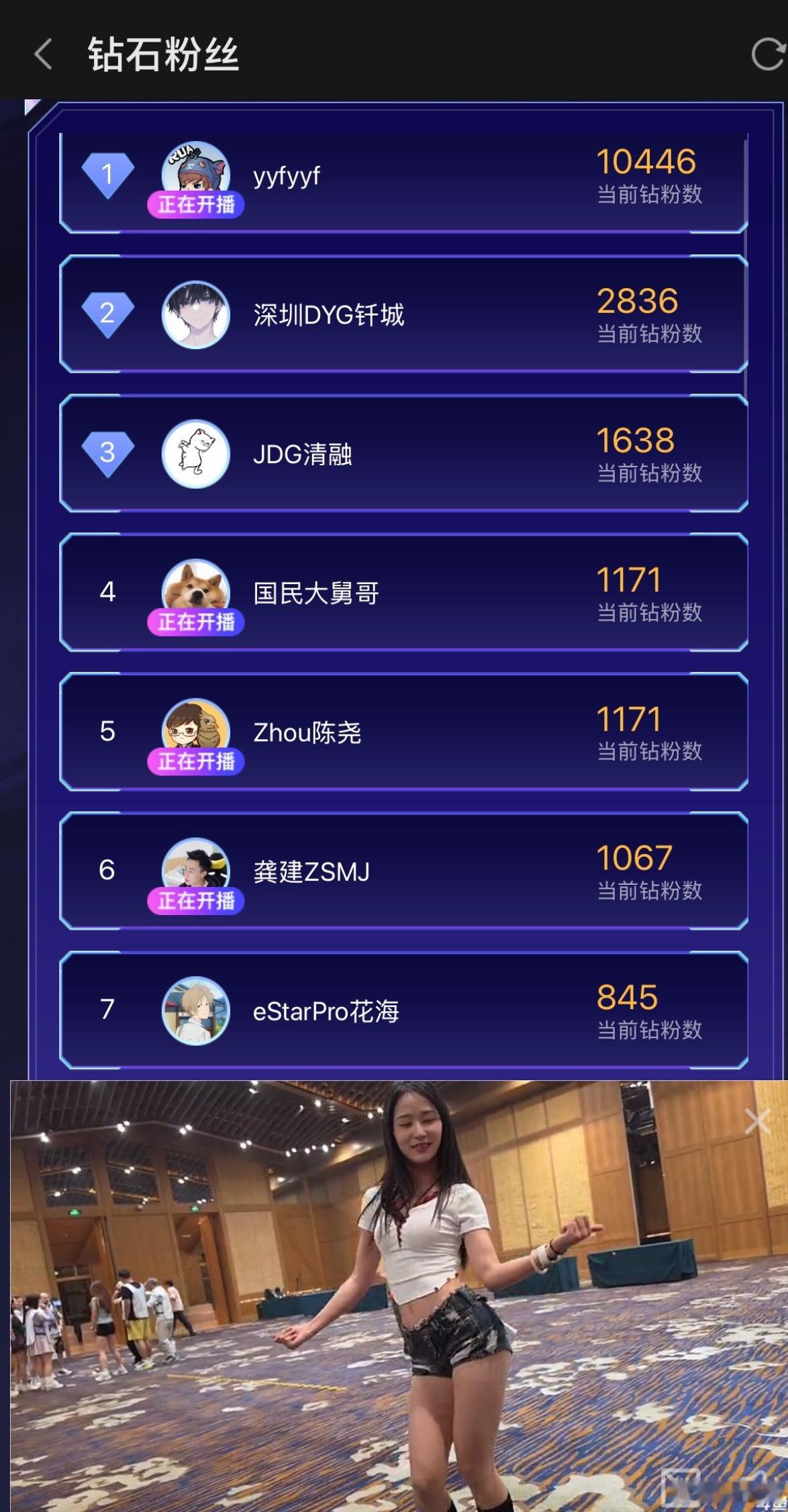Open the JDG清融 row
The image size is (788, 1512).
403,454
